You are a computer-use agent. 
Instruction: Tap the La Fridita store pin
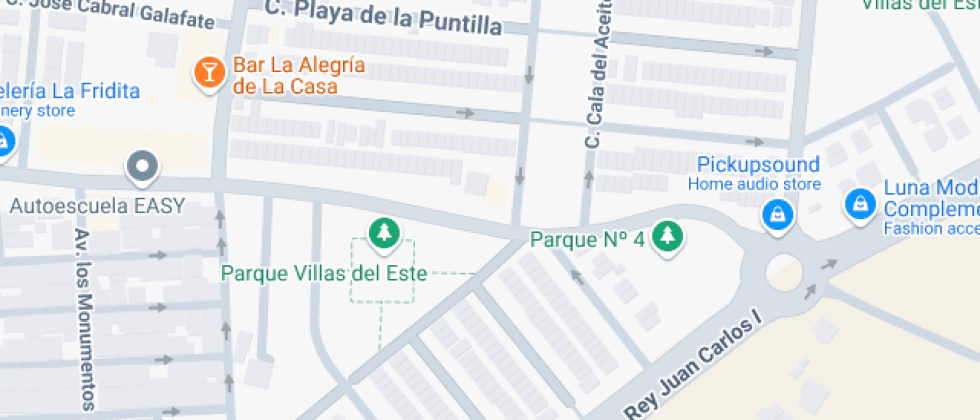4,141
